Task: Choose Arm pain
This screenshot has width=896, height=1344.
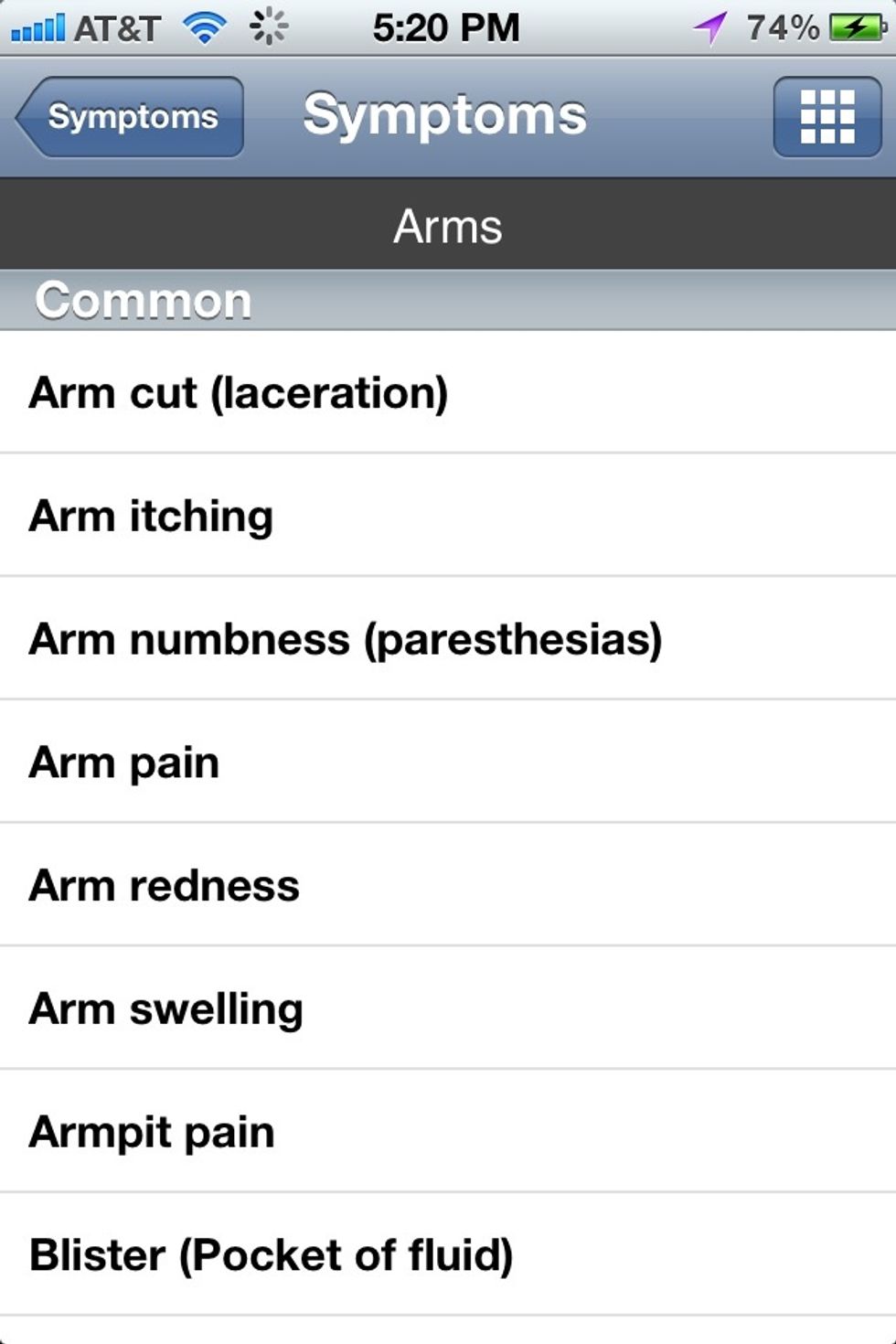Action: click(x=448, y=763)
